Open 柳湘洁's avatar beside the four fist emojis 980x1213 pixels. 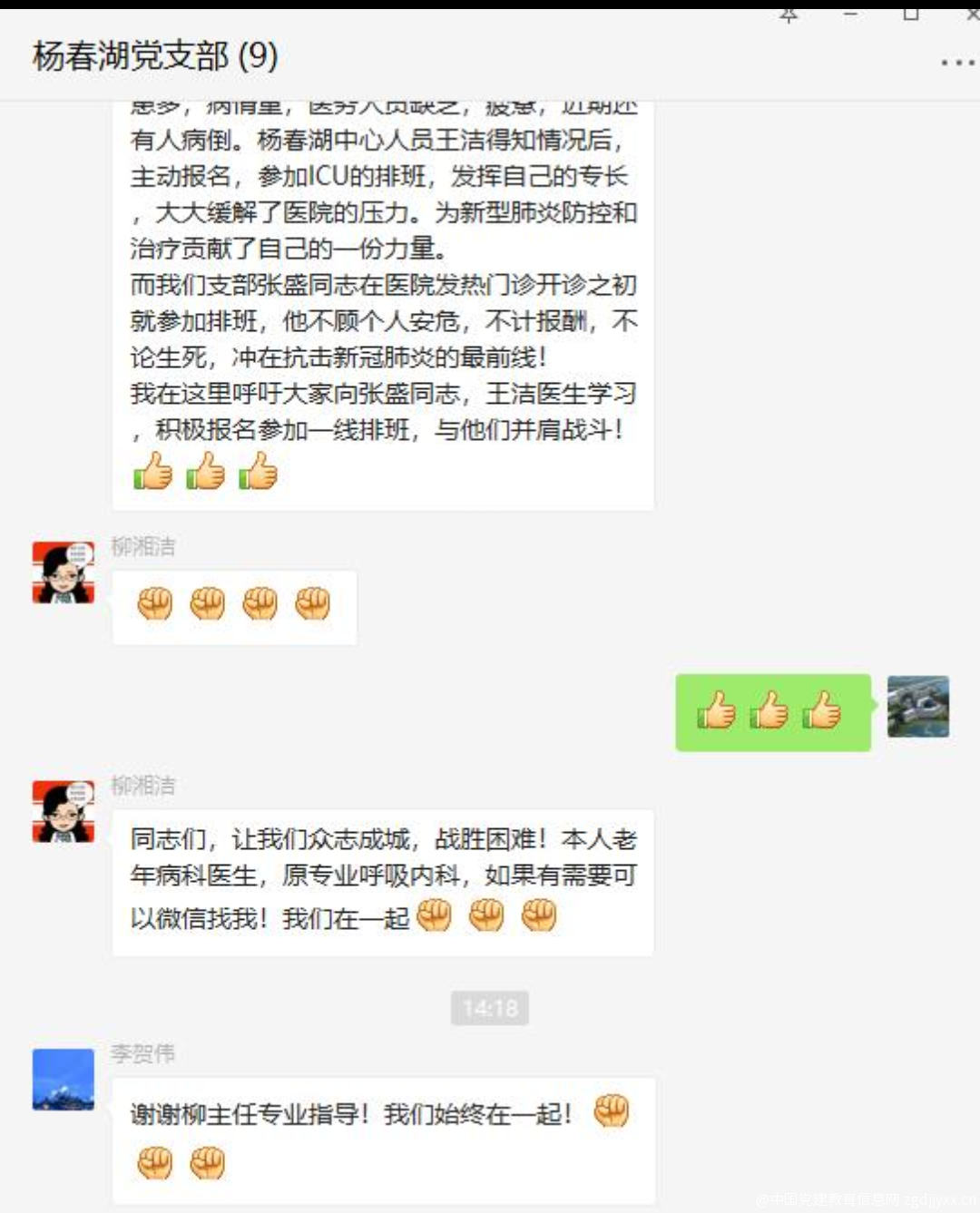[x=64, y=572]
